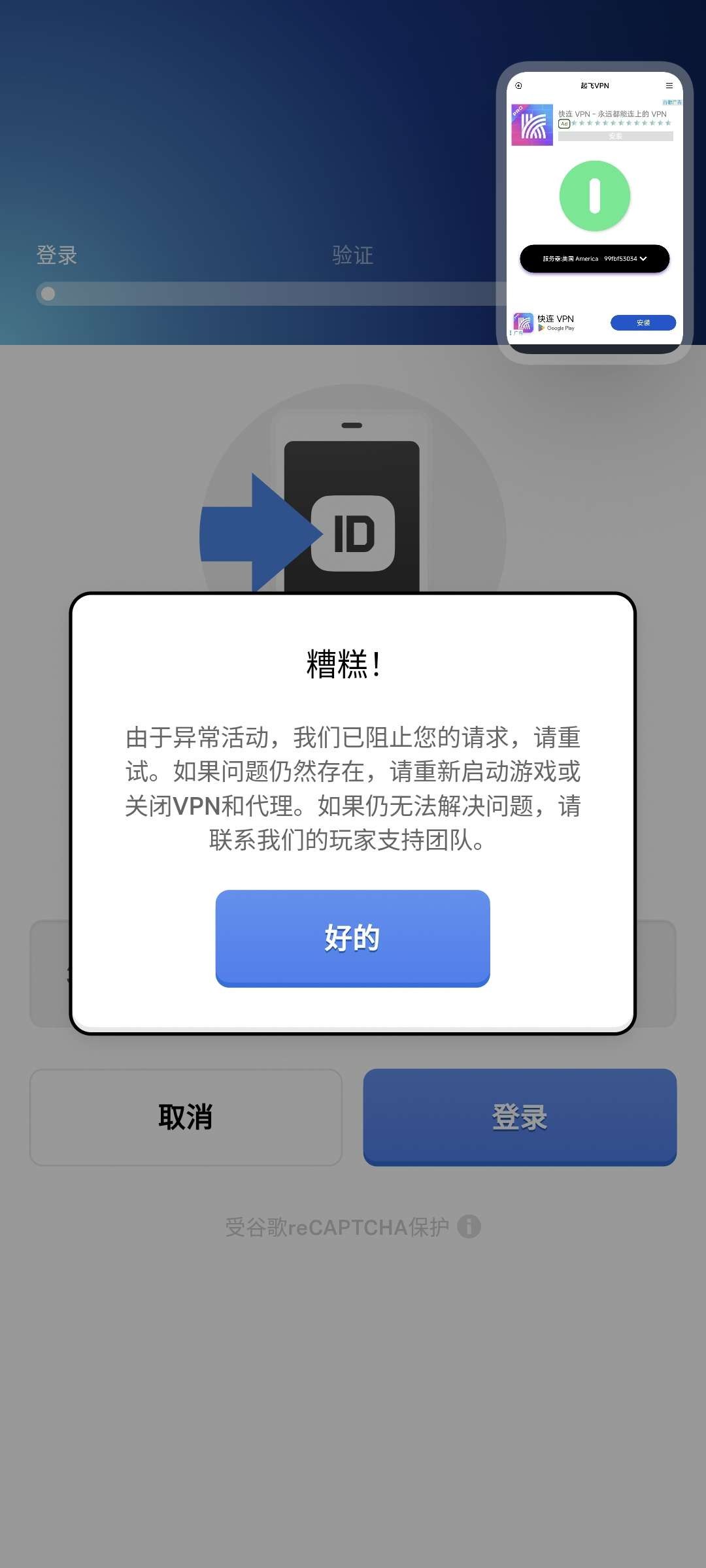Screen dimensions: 706x1568
Task: Click the Google Play icon in the ad banner
Action: pyautogui.click(x=541, y=327)
